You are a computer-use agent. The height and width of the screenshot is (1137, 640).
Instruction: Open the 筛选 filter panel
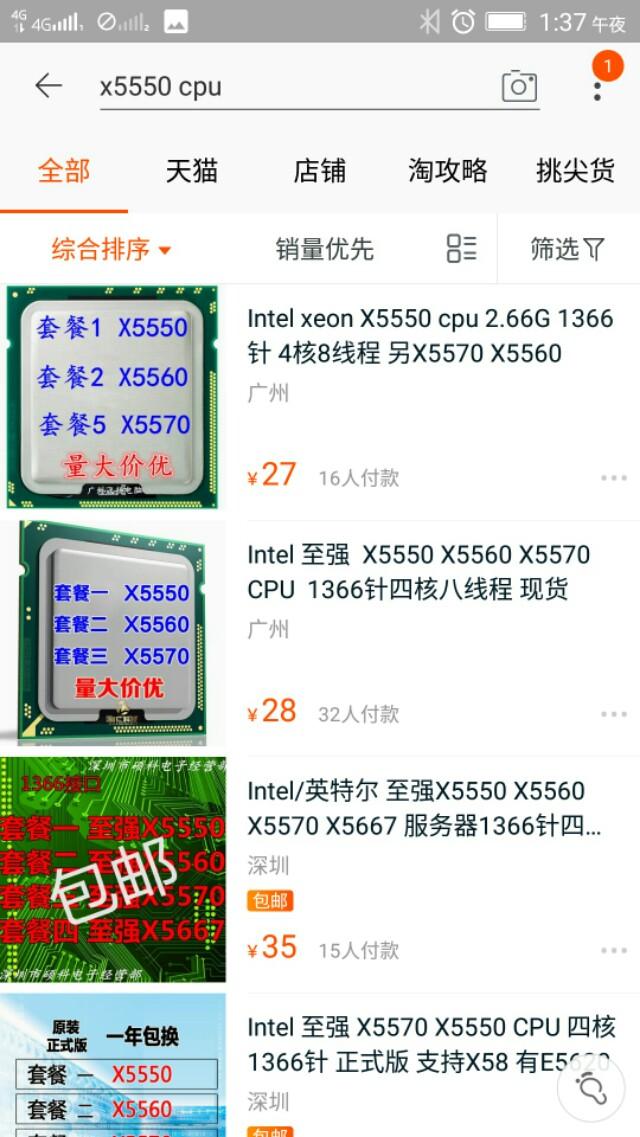pyautogui.click(x=567, y=249)
